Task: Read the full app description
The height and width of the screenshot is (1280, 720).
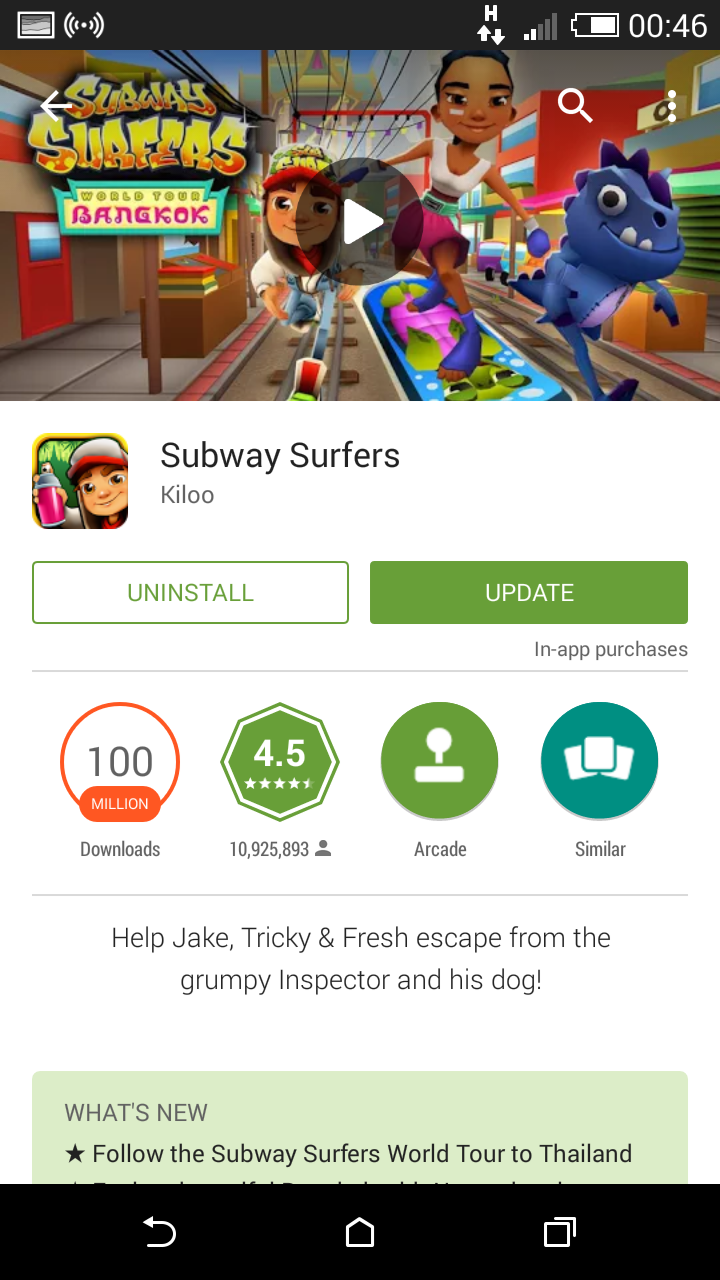Action: tap(360, 958)
